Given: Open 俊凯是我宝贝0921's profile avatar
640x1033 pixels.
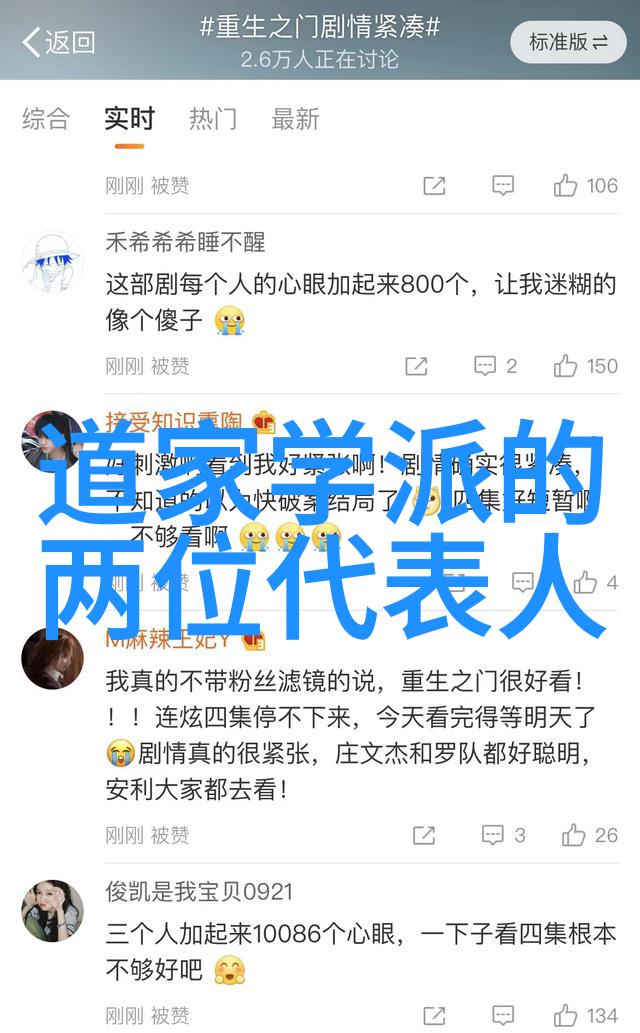Looking at the screenshot, I should 52,912.
